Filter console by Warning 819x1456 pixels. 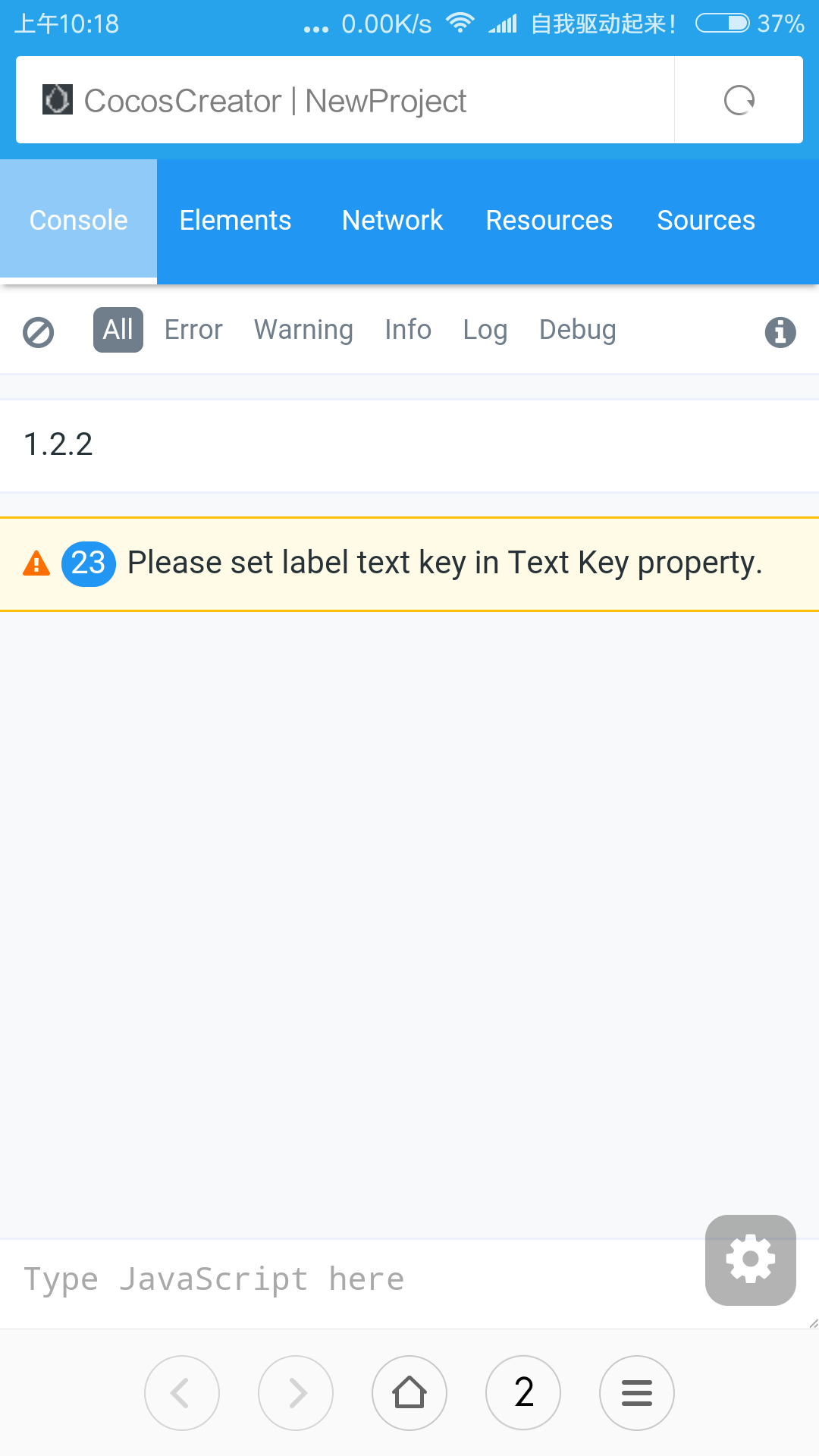click(x=303, y=330)
